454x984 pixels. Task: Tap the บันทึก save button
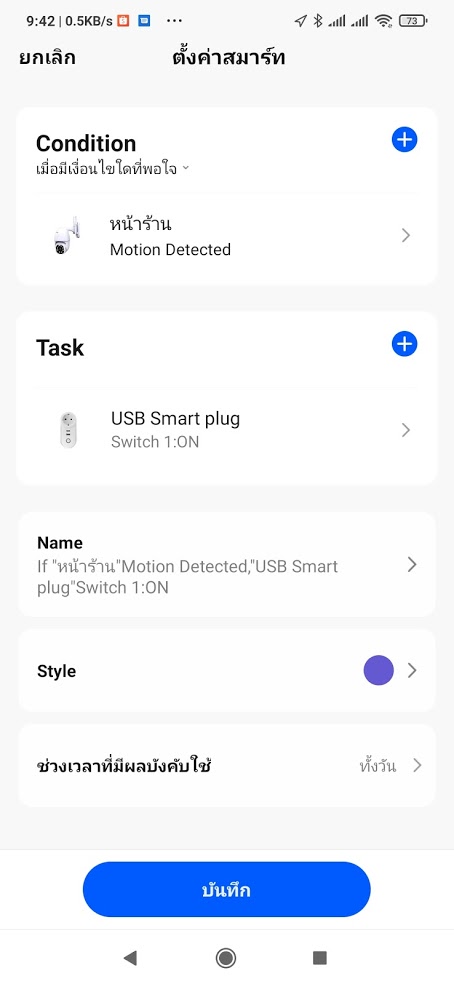coord(227,890)
